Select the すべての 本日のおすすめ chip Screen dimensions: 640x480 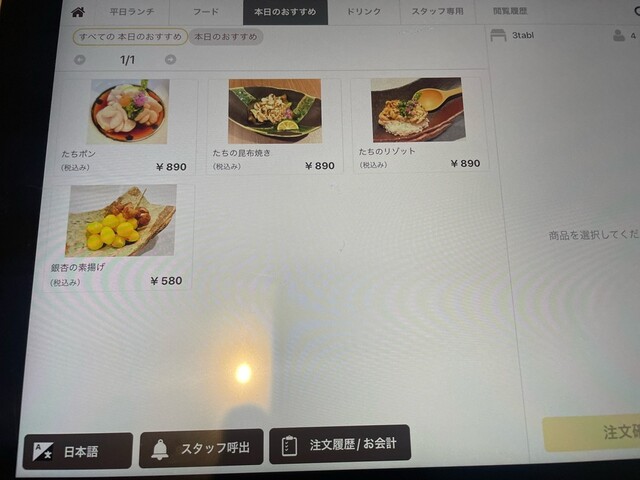[x=129, y=37]
